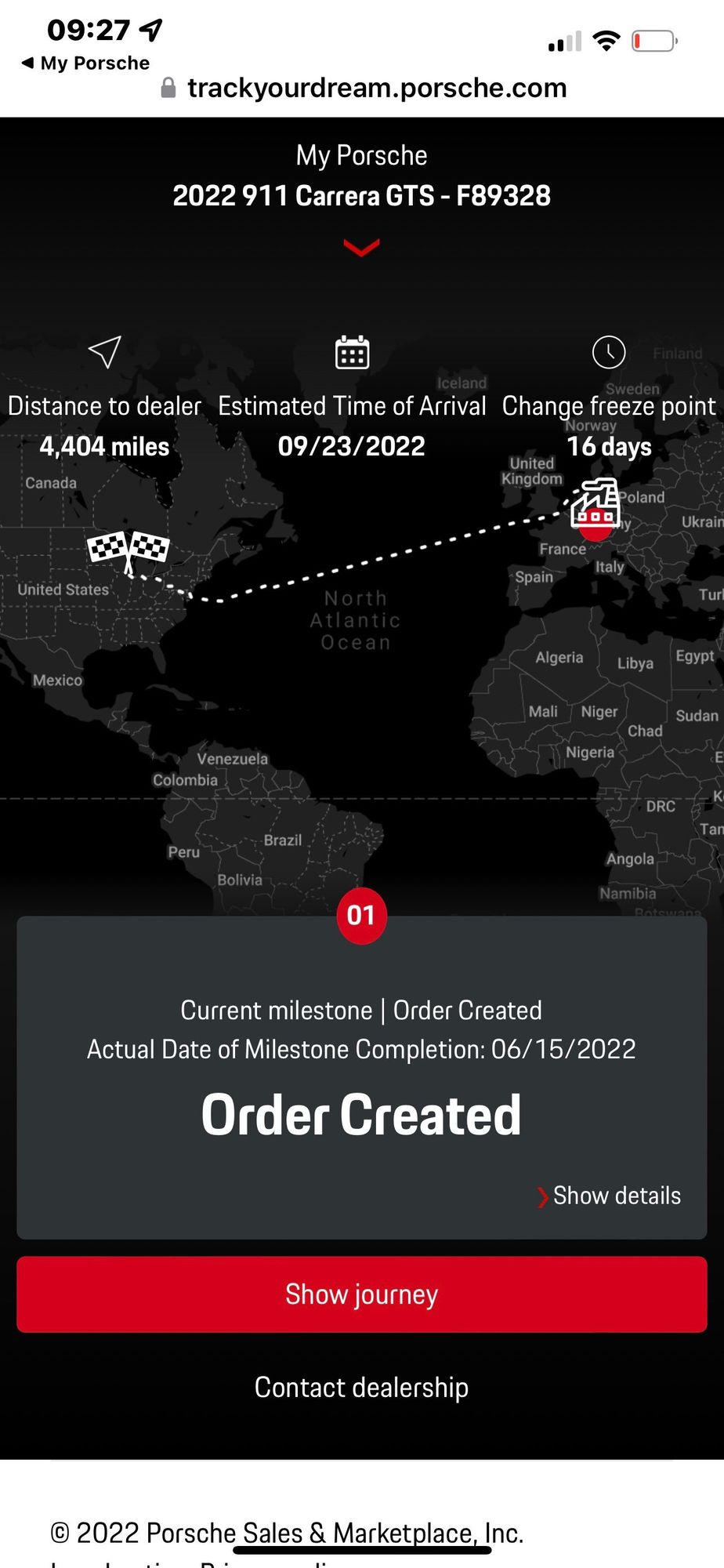The height and width of the screenshot is (1568, 724).
Task: Expand the vehicle selector red chevron
Action: (361, 248)
